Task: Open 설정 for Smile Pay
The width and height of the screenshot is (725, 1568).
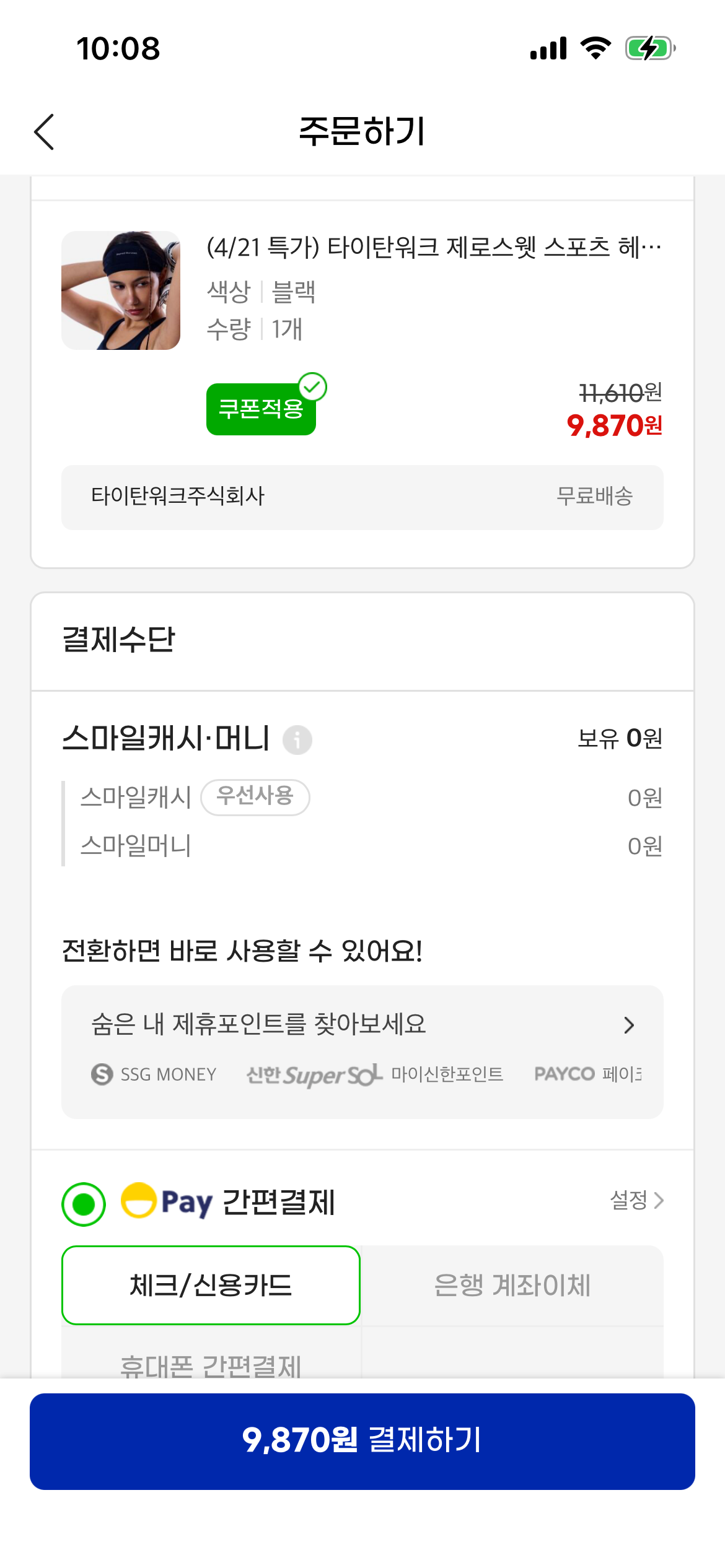Action: point(636,1200)
